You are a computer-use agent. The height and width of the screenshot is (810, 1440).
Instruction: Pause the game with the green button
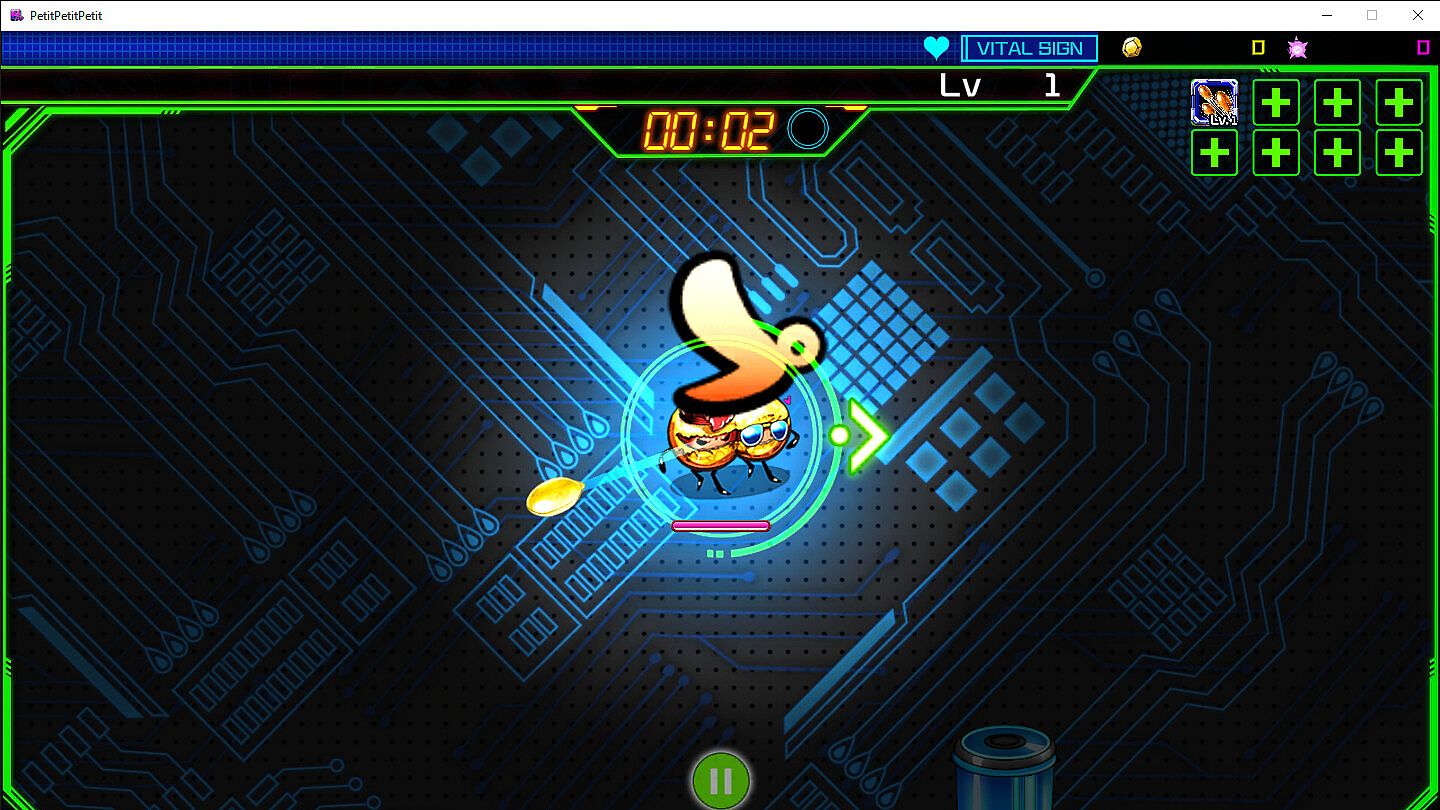(721, 781)
